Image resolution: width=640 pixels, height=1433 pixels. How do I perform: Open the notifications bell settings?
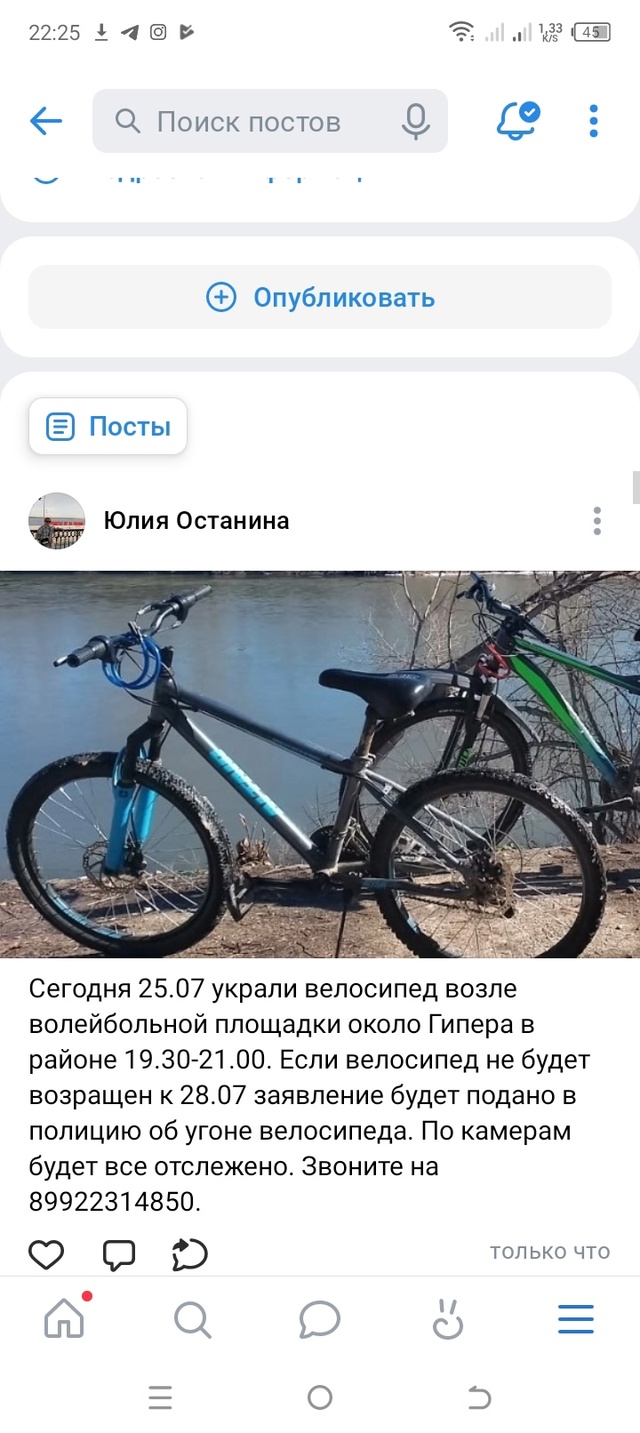click(x=517, y=121)
